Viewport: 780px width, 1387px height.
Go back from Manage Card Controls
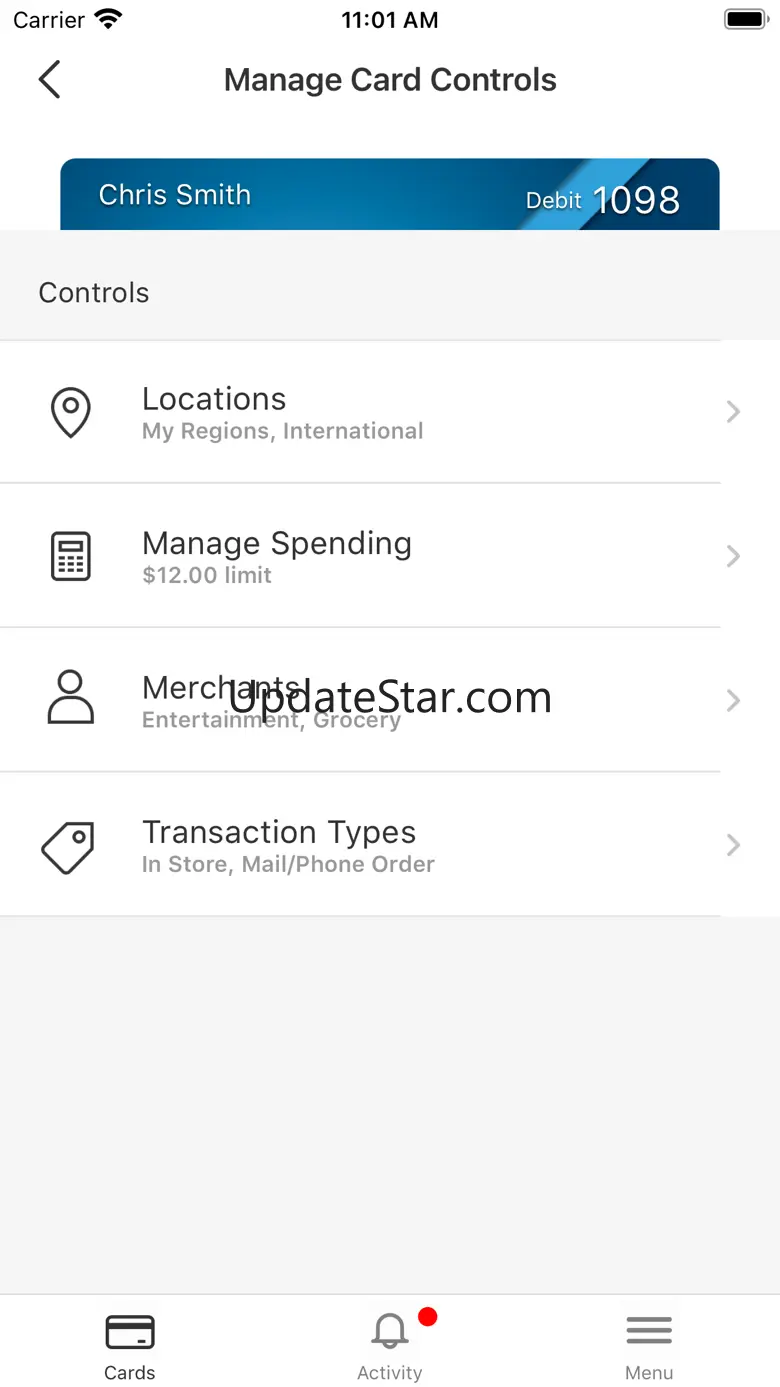tap(49, 80)
